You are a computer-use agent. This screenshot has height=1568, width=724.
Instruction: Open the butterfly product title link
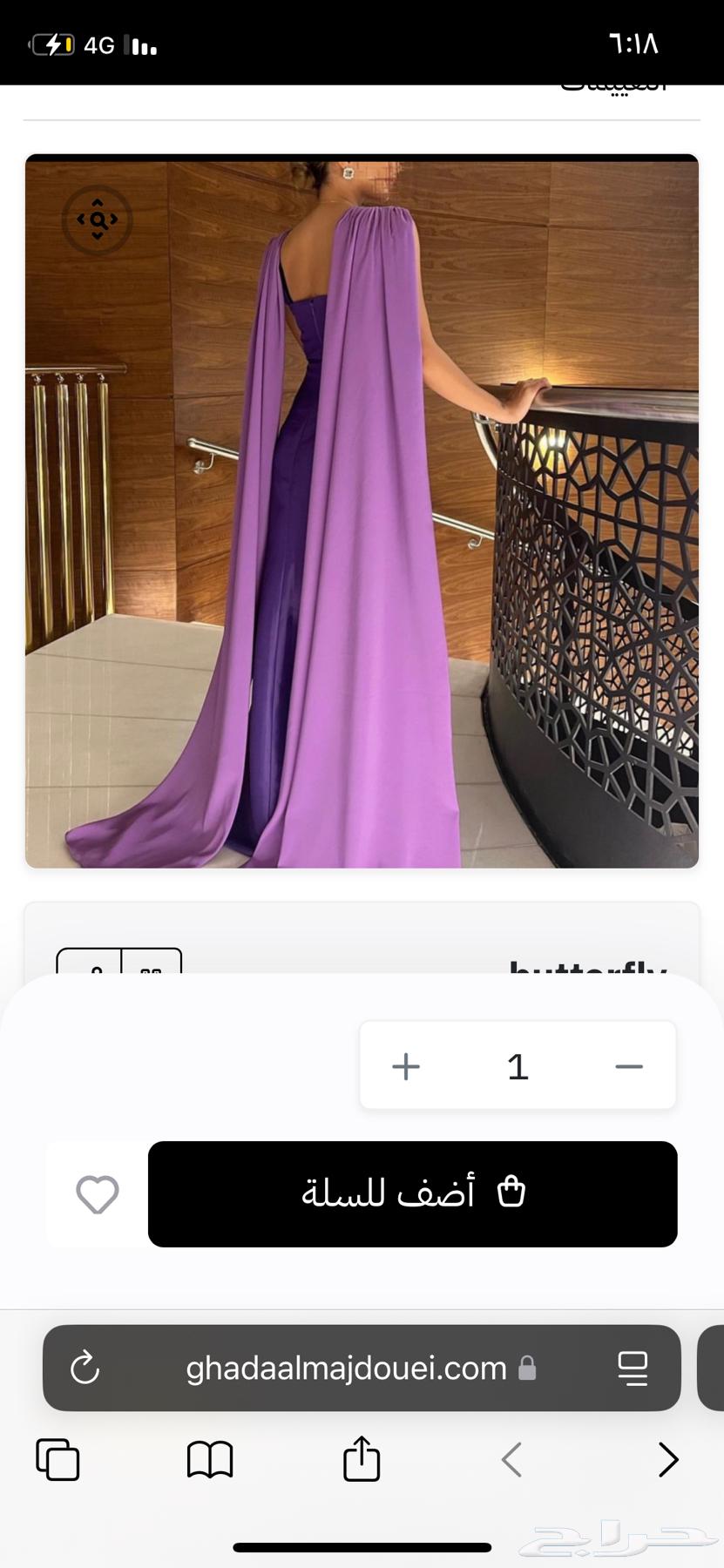pos(588,971)
